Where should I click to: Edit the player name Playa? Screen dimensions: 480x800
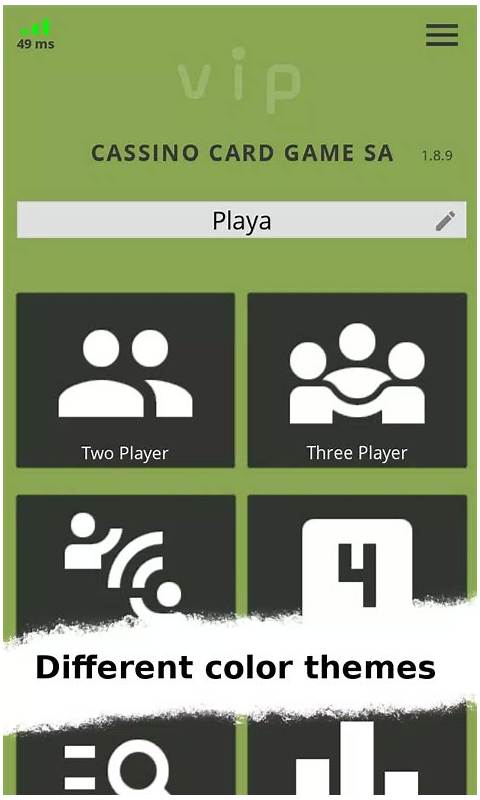[x=445, y=221]
